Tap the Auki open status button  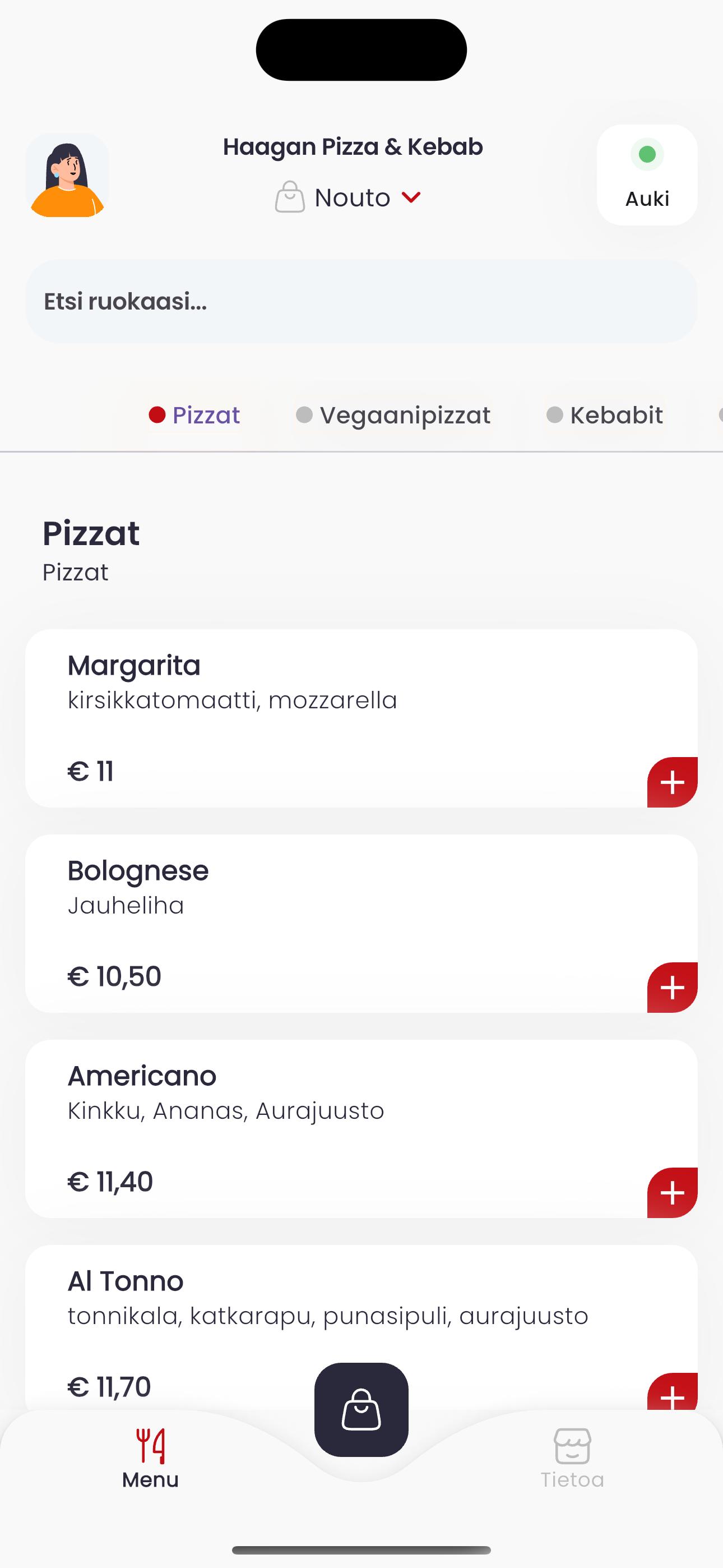[x=647, y=176]
